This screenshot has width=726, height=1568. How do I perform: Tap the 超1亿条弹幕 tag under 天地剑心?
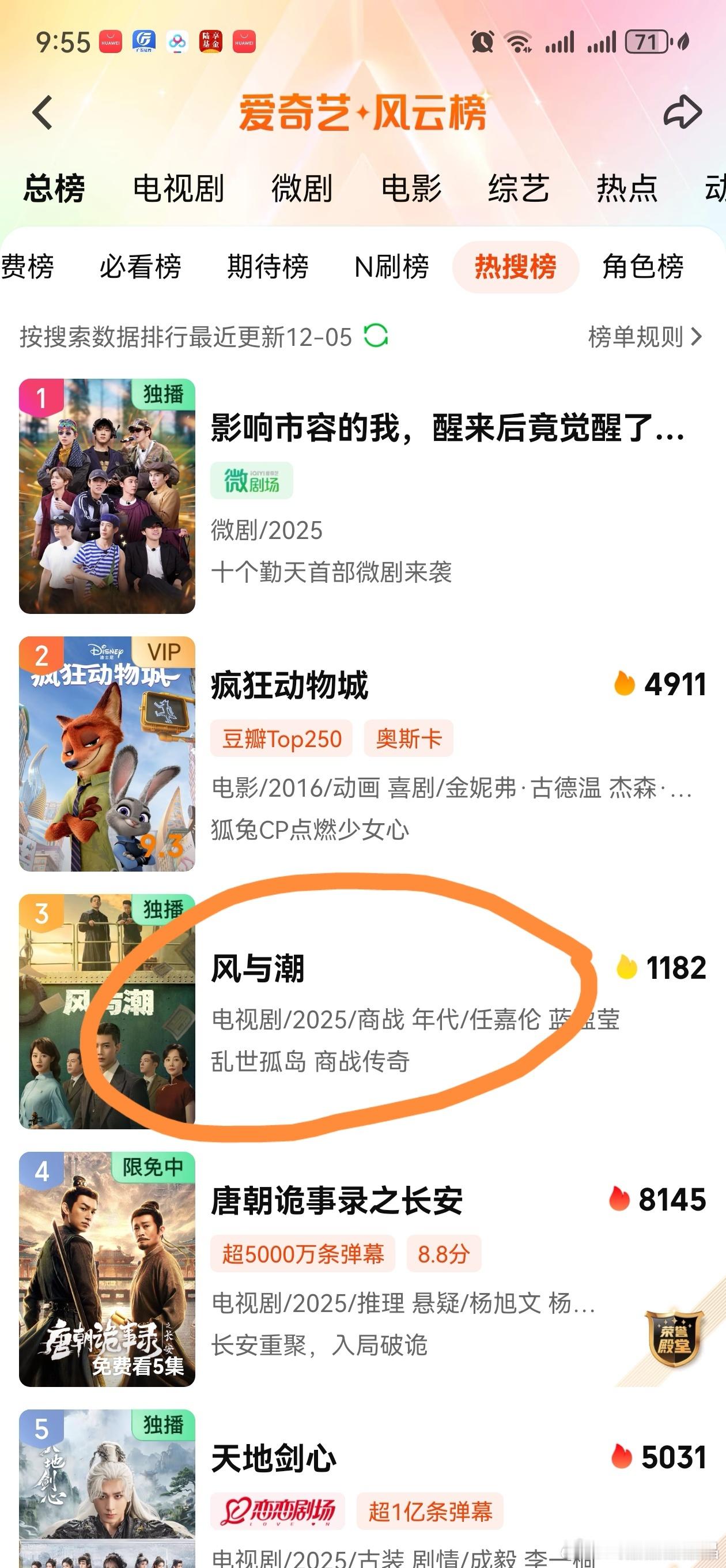coord(431,1510)
